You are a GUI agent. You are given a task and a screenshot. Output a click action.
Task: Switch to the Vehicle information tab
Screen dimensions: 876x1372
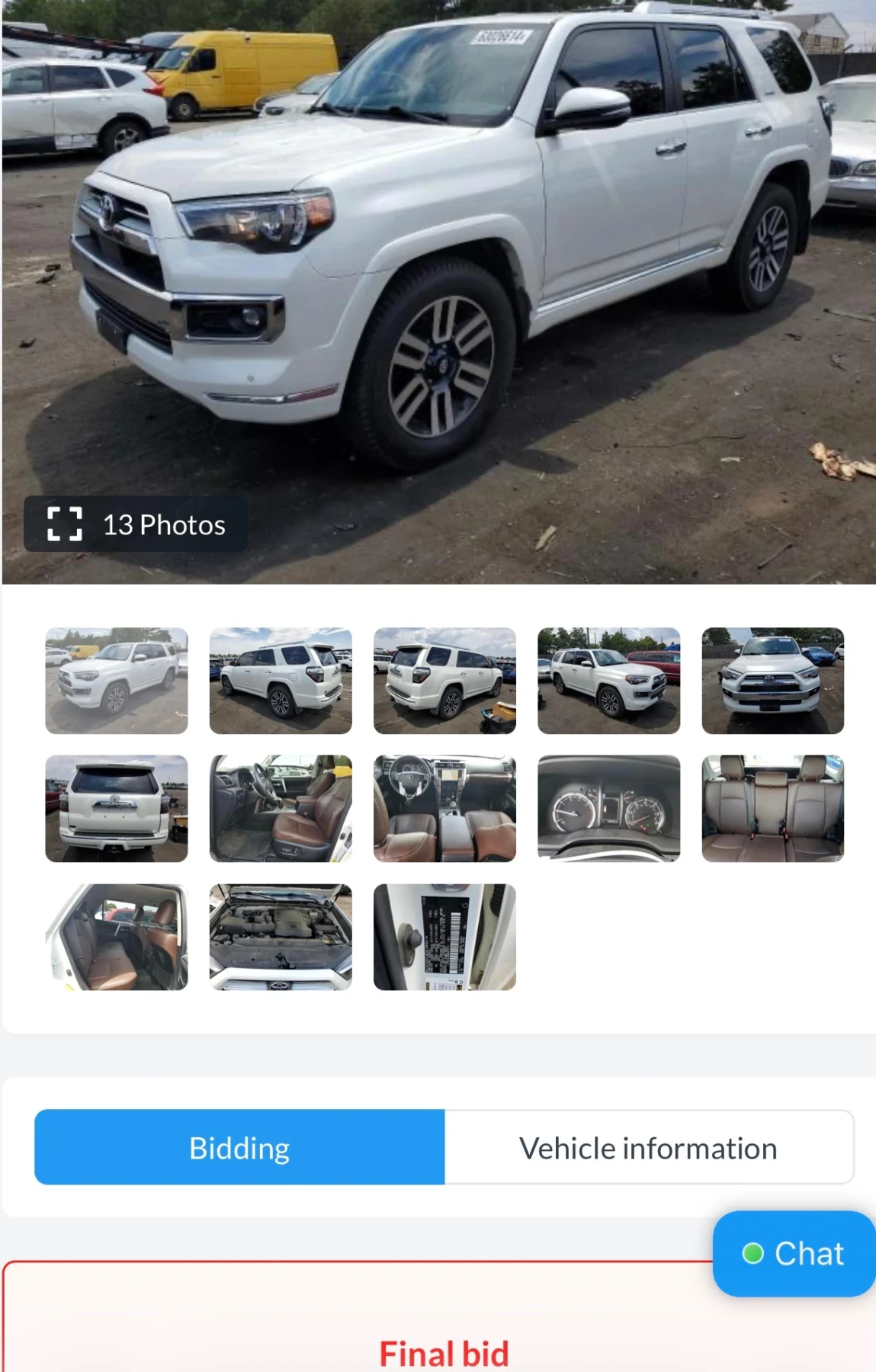tap(648, 1147)
